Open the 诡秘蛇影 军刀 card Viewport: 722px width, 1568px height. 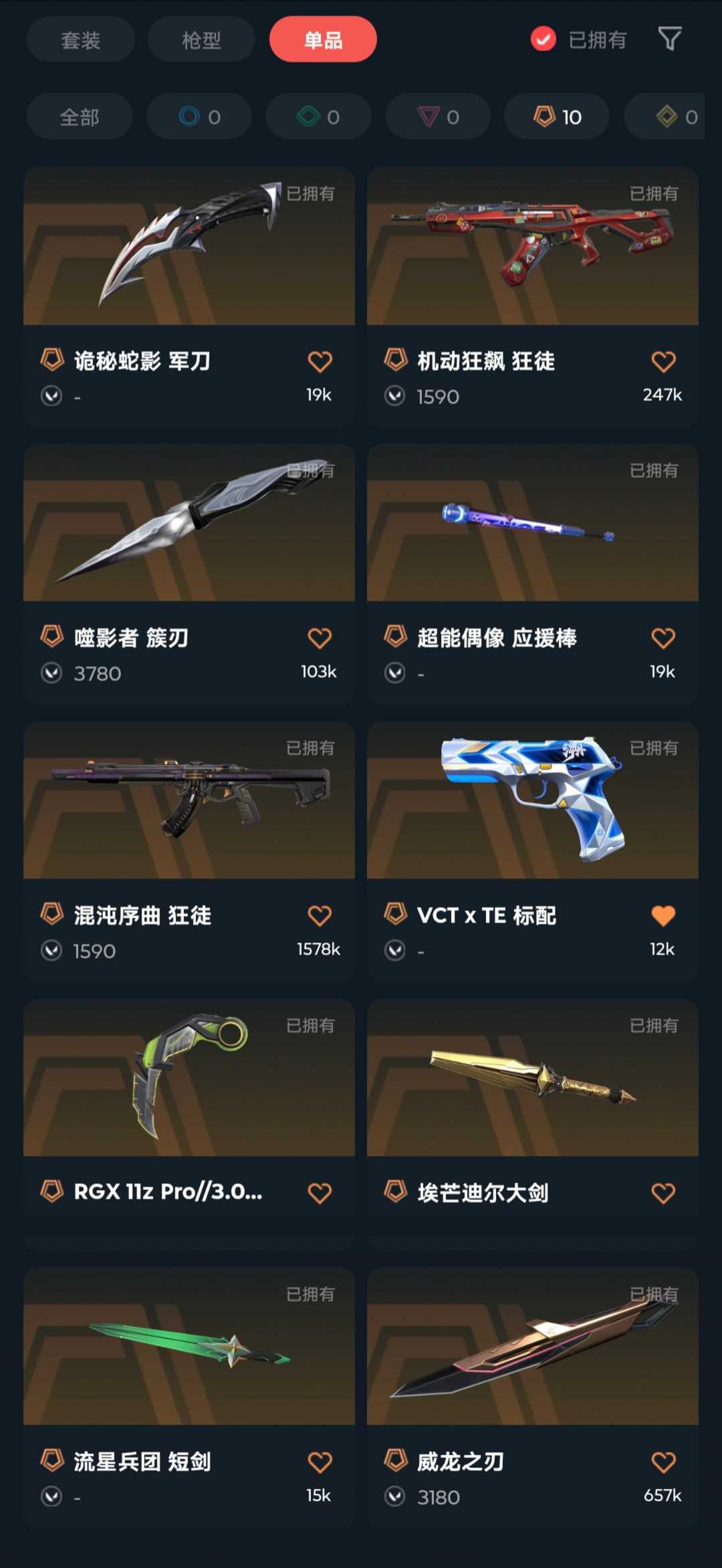(x=189, y=296)
